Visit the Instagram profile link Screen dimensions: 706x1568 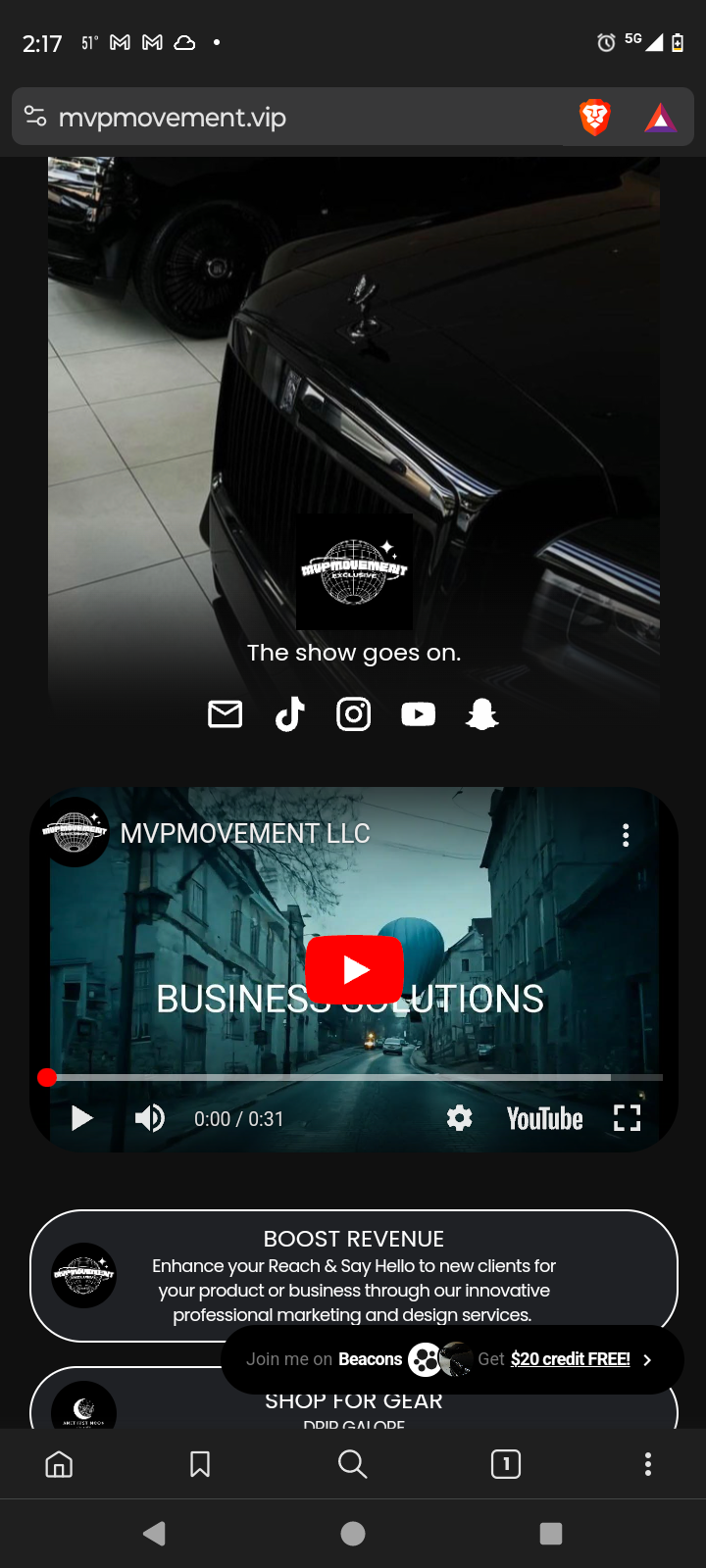click(x=354, y=714)
